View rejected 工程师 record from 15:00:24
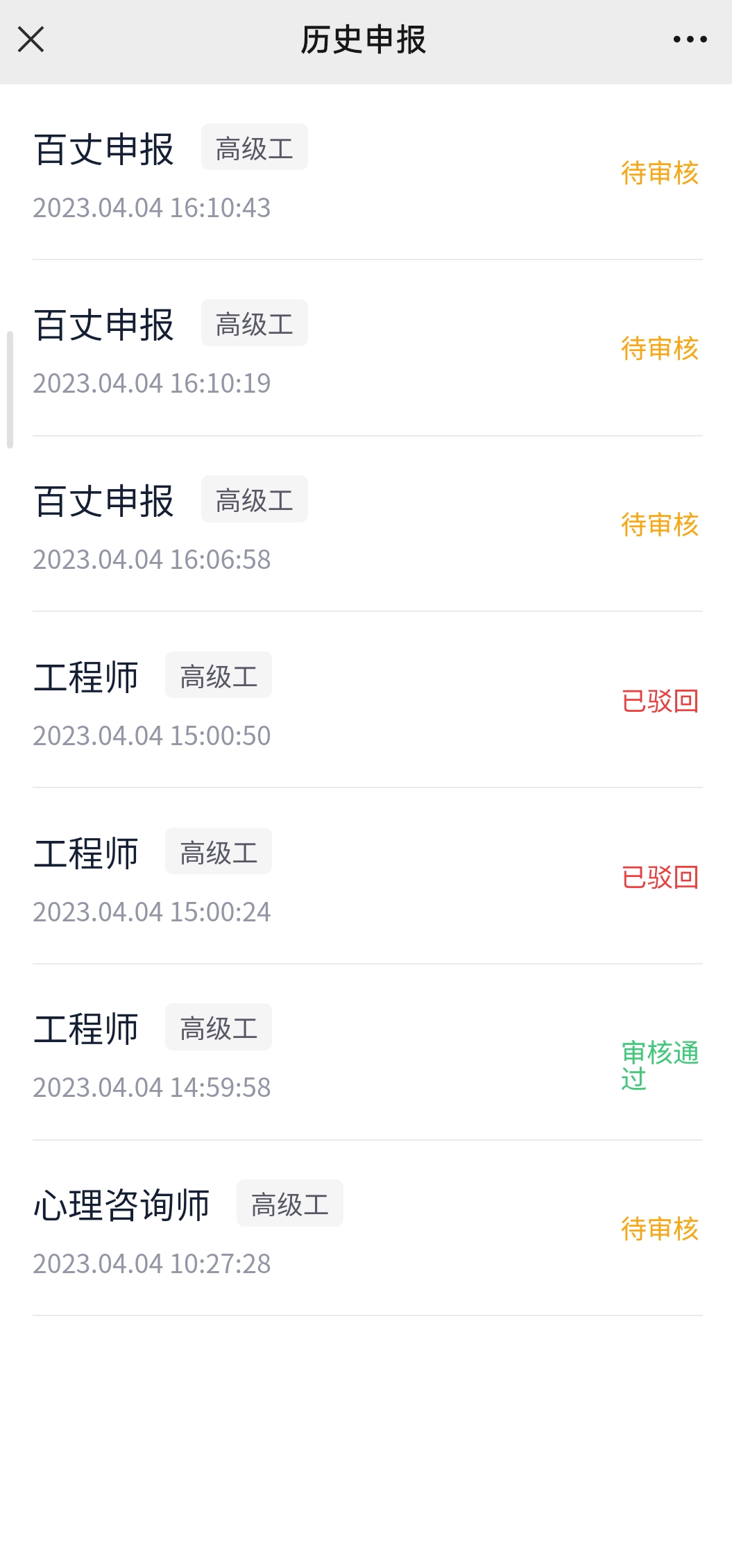This screenshot has width=732, height=1568. pyautogui.click(x=367, y=877)
